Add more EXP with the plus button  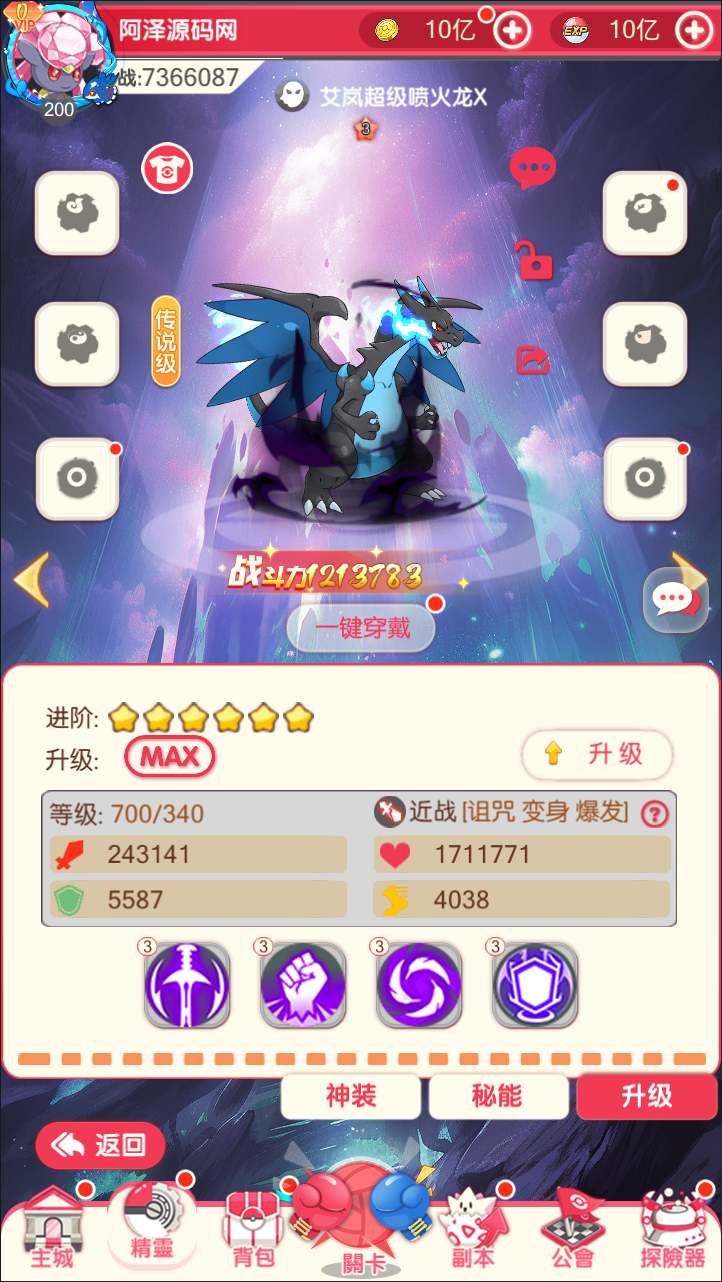coord(693,30)
